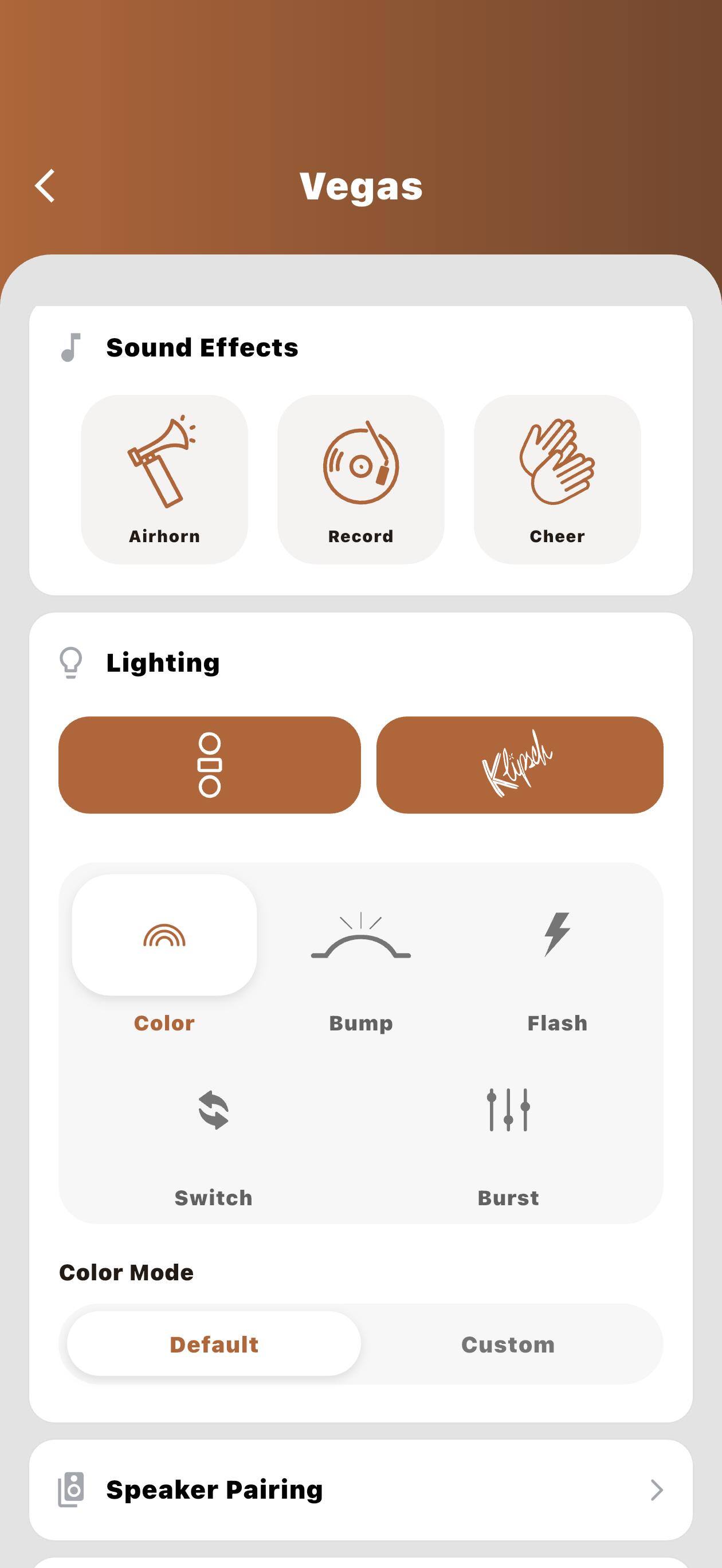Viewport: 722px width, 1568px height.
Task: Open Speaker Pairing settings
Action: click(361, 1489)
